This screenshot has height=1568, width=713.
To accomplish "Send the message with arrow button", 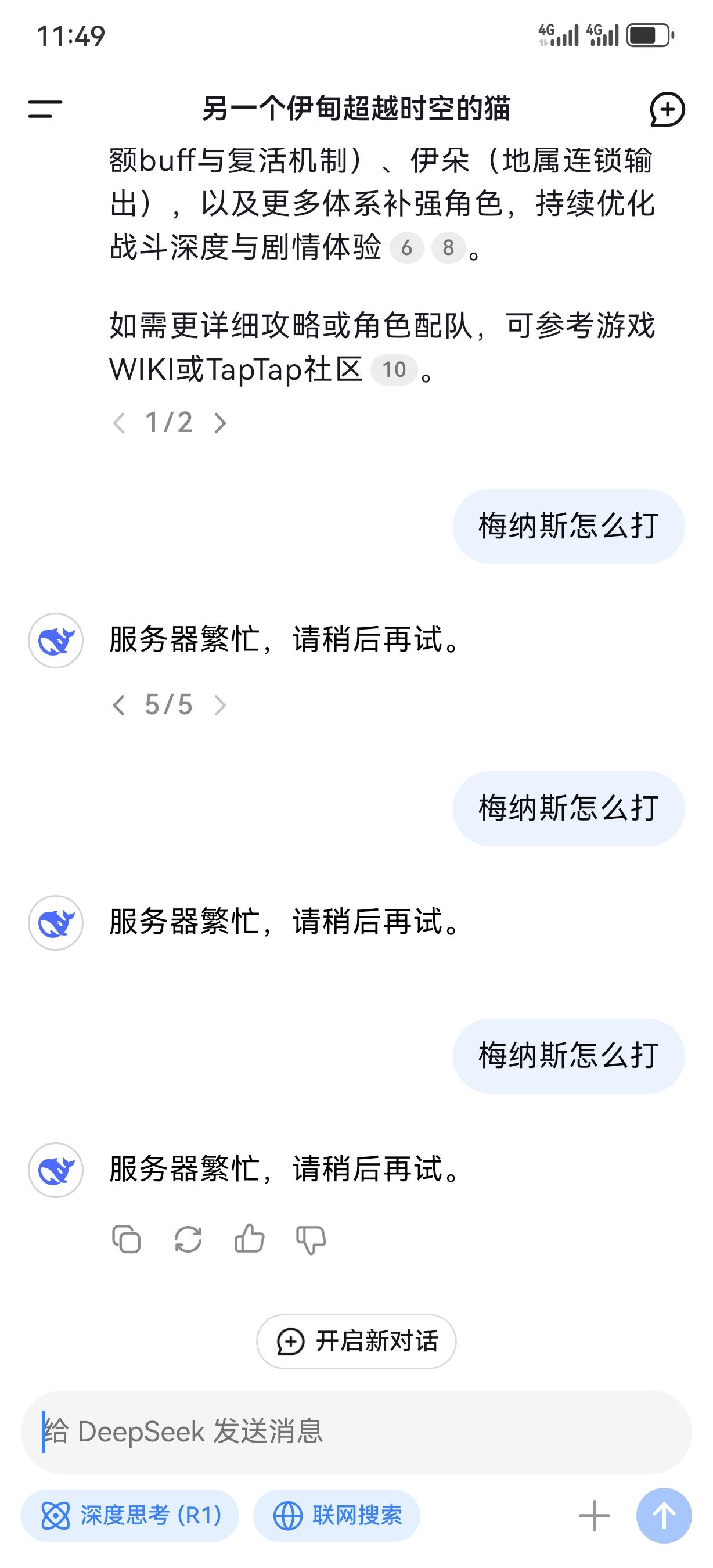I will (664, 1516).
